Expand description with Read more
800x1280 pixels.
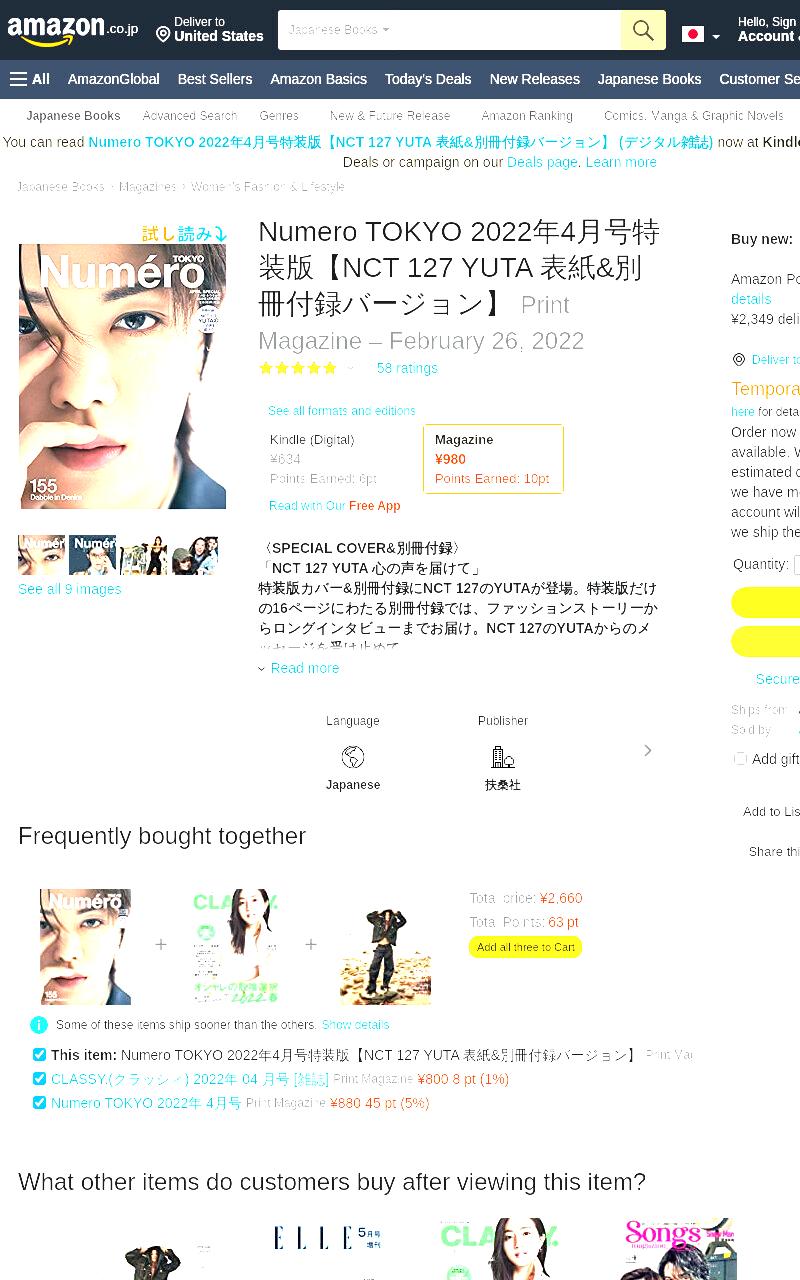304,668
